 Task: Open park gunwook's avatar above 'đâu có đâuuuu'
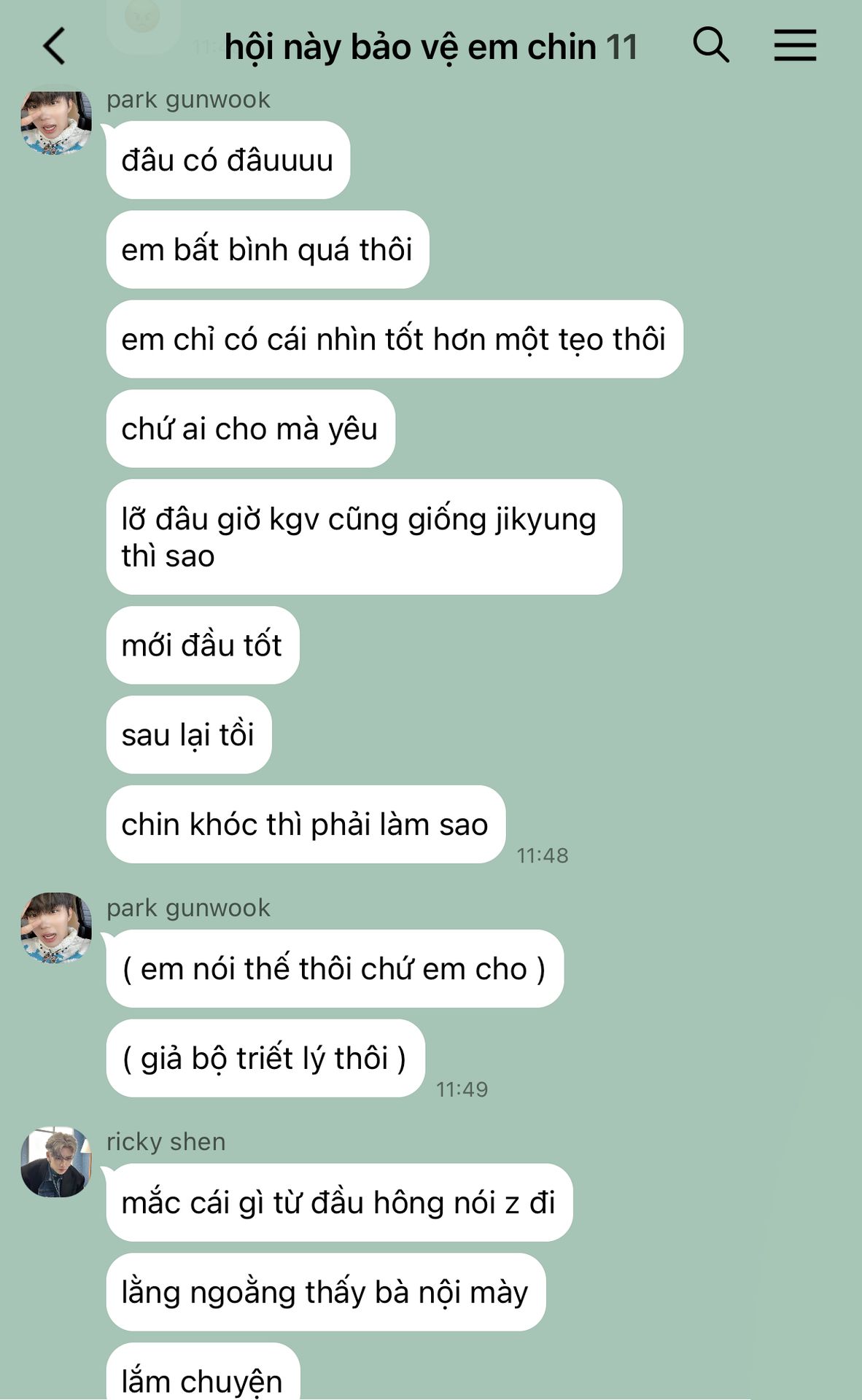(x=56, y=121)
